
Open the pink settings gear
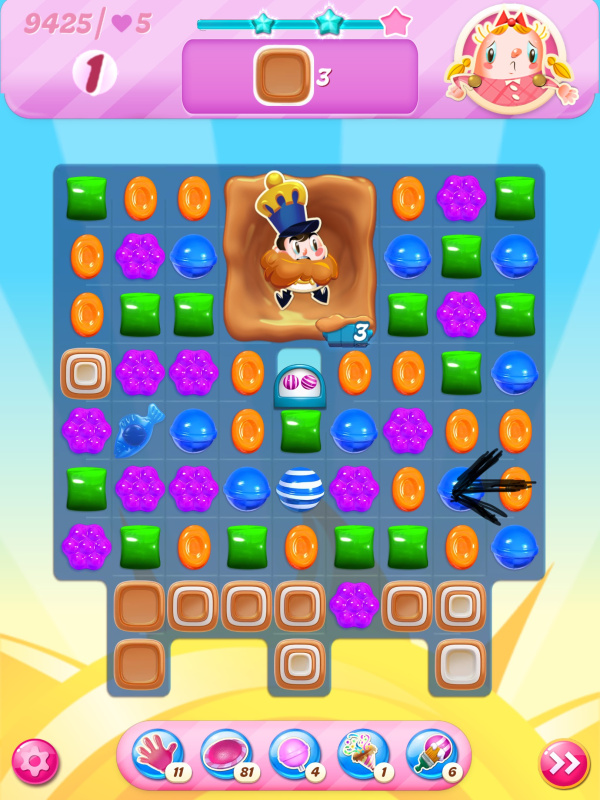(35, 763)
